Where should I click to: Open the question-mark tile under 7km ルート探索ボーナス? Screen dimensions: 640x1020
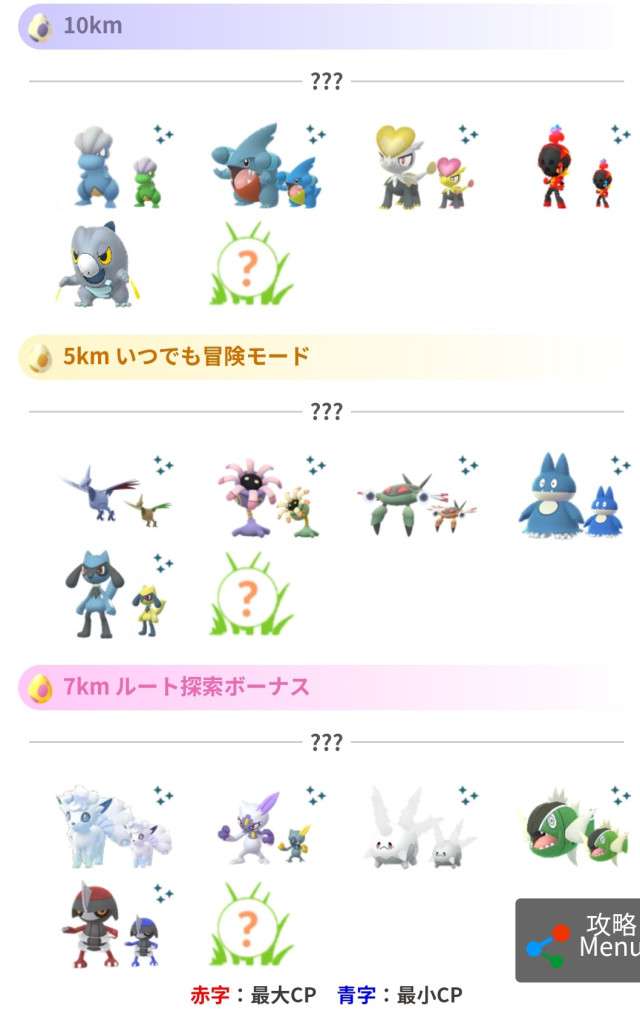252,925
